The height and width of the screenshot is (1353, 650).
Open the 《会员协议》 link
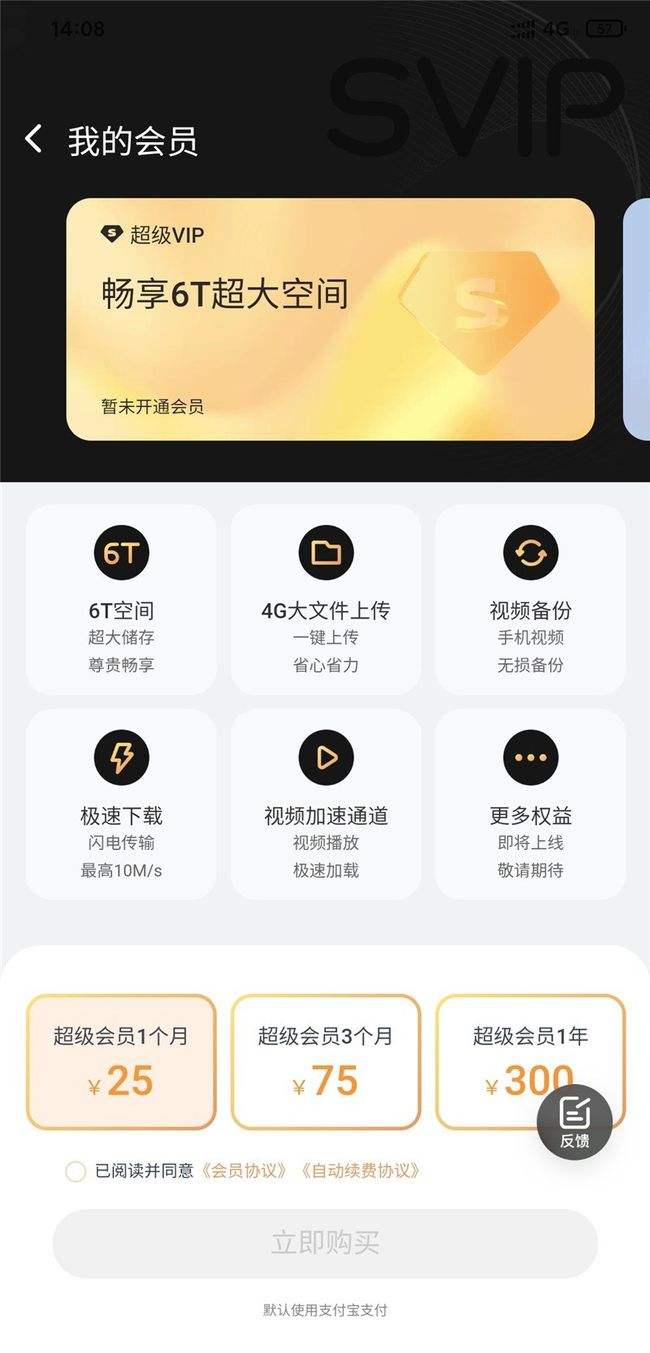click(245, 1171)
